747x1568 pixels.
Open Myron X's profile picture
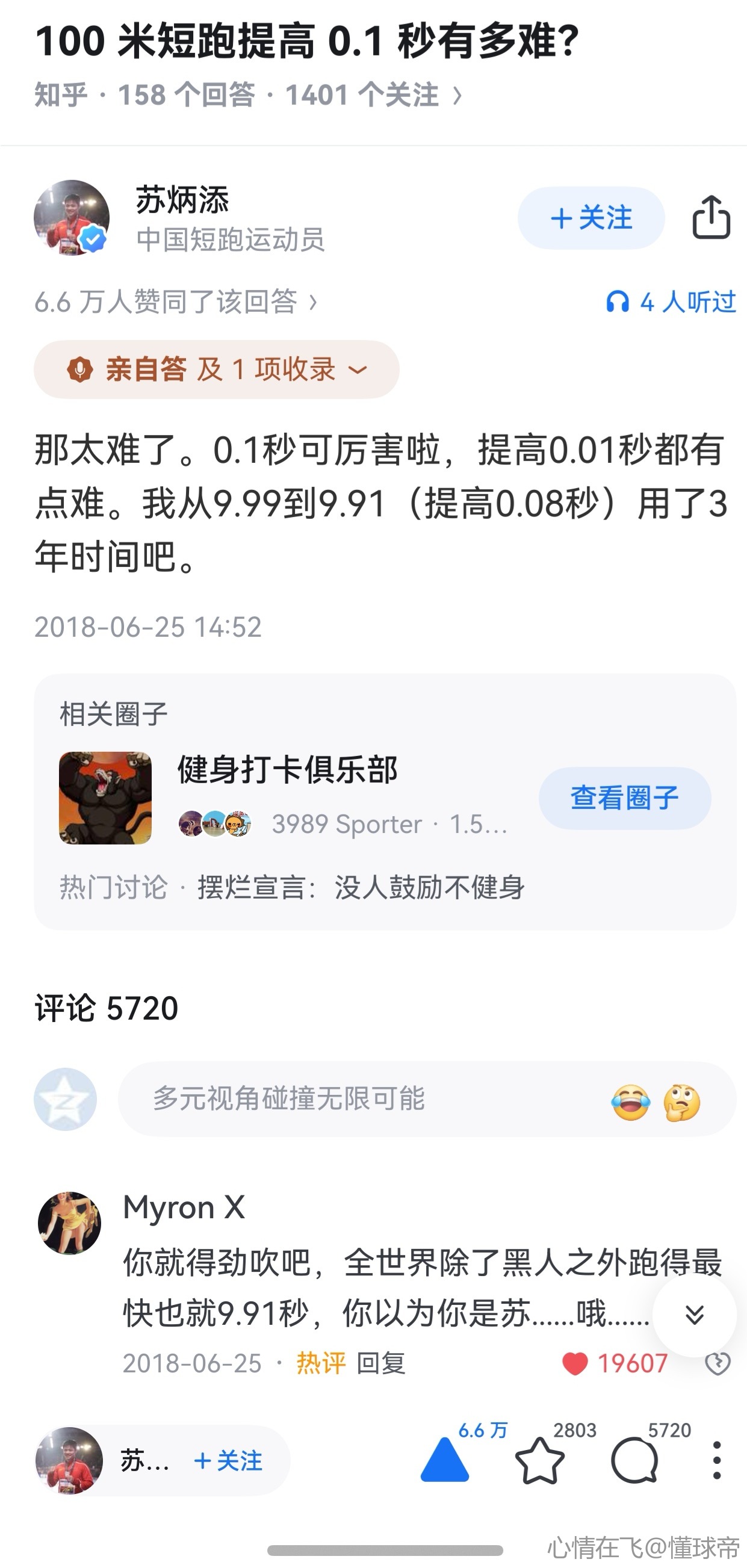pyautogui.click(x=69, y=1224)
